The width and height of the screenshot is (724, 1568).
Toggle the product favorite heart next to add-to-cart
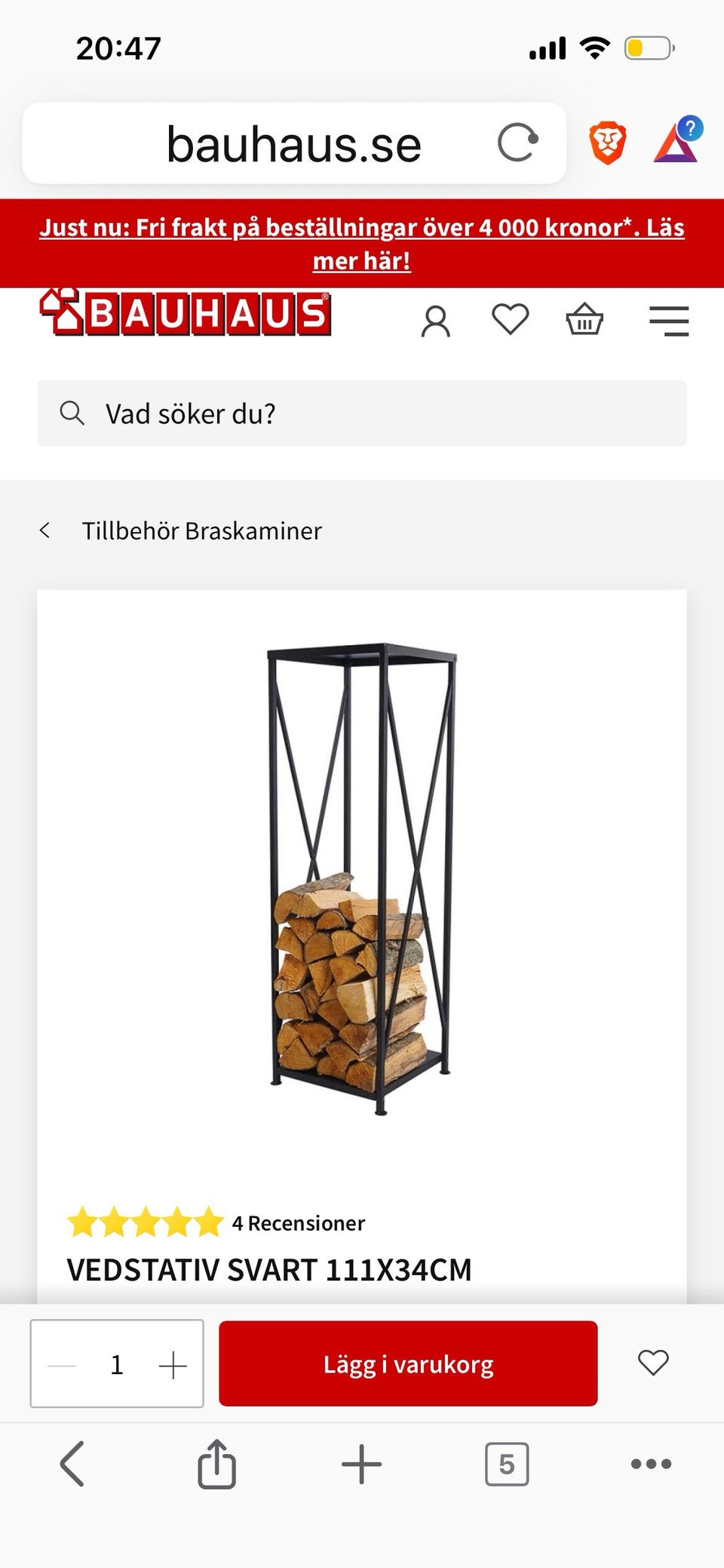tap(652, 1364)
